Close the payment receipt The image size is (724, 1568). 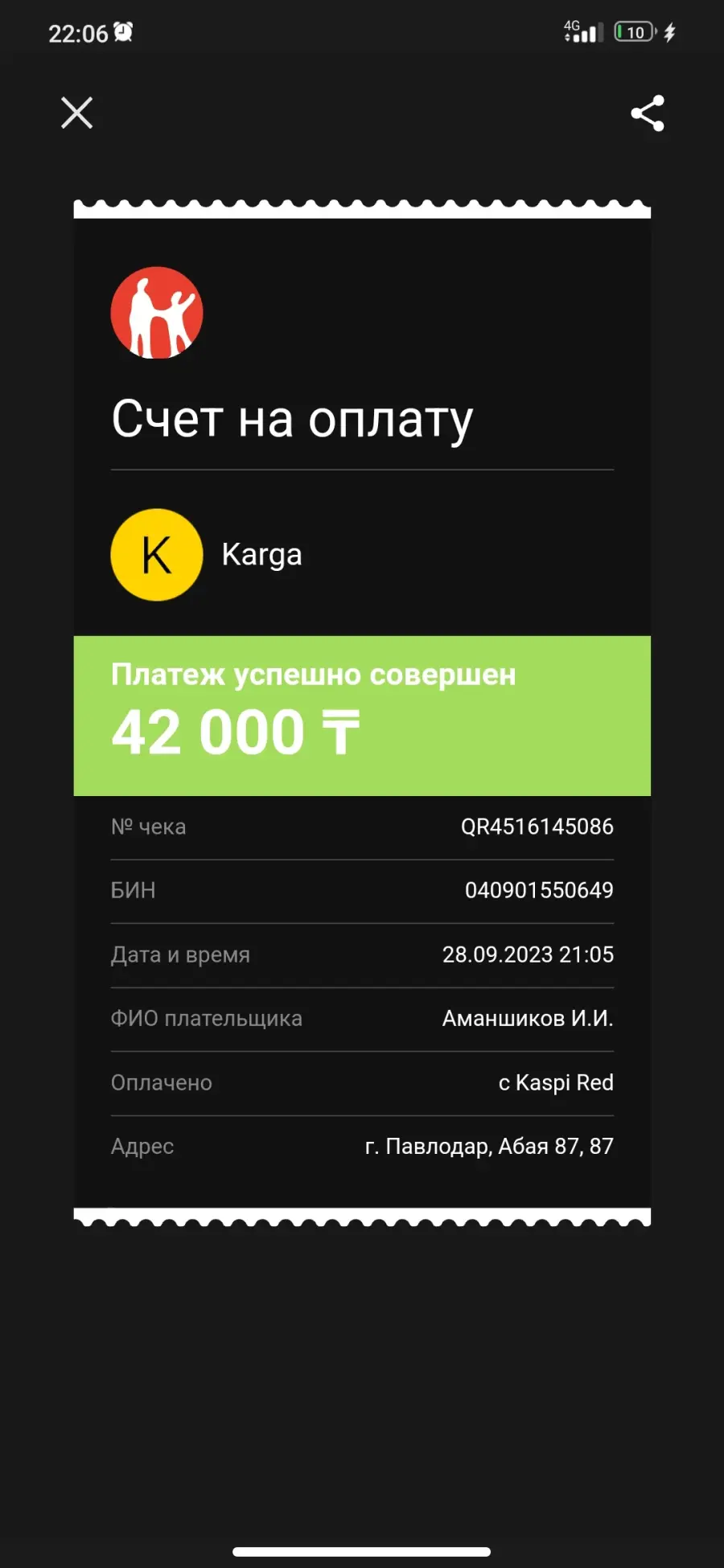[77, 113]
